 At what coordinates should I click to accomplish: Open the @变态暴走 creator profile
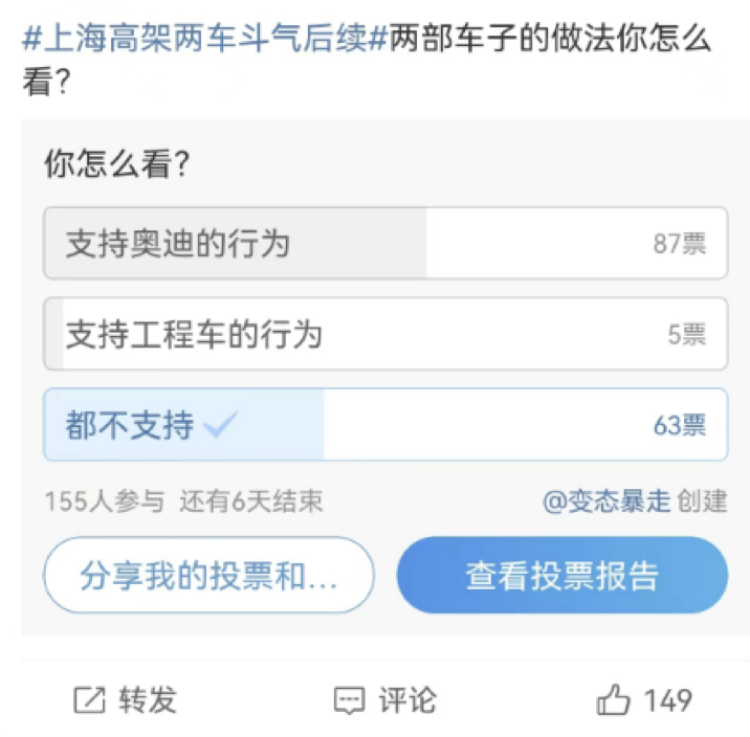point(606,501)
